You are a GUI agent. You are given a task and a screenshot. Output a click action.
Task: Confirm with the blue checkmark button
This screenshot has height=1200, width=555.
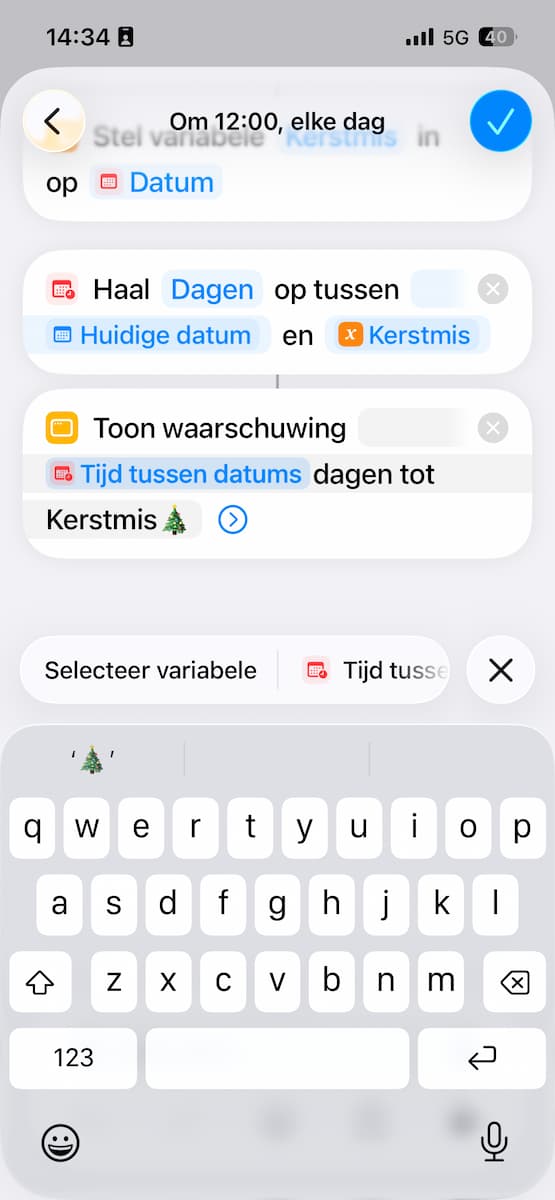(501, 122)
